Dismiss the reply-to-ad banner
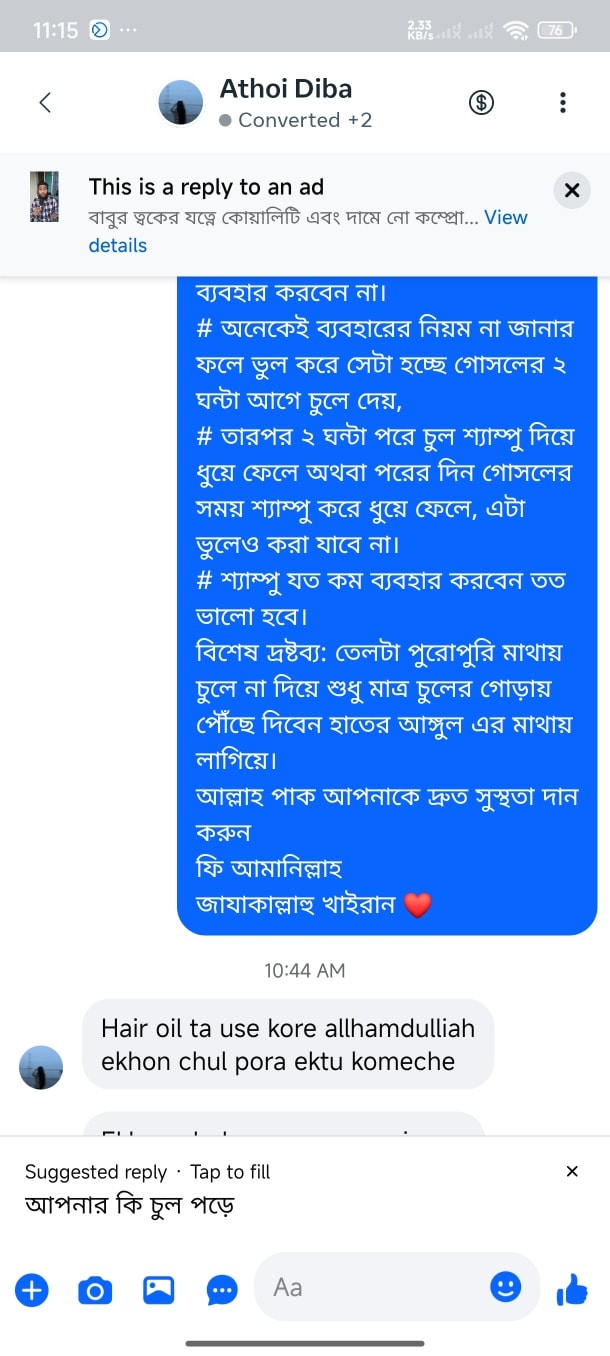610x1356 pixels. (572, 190)
